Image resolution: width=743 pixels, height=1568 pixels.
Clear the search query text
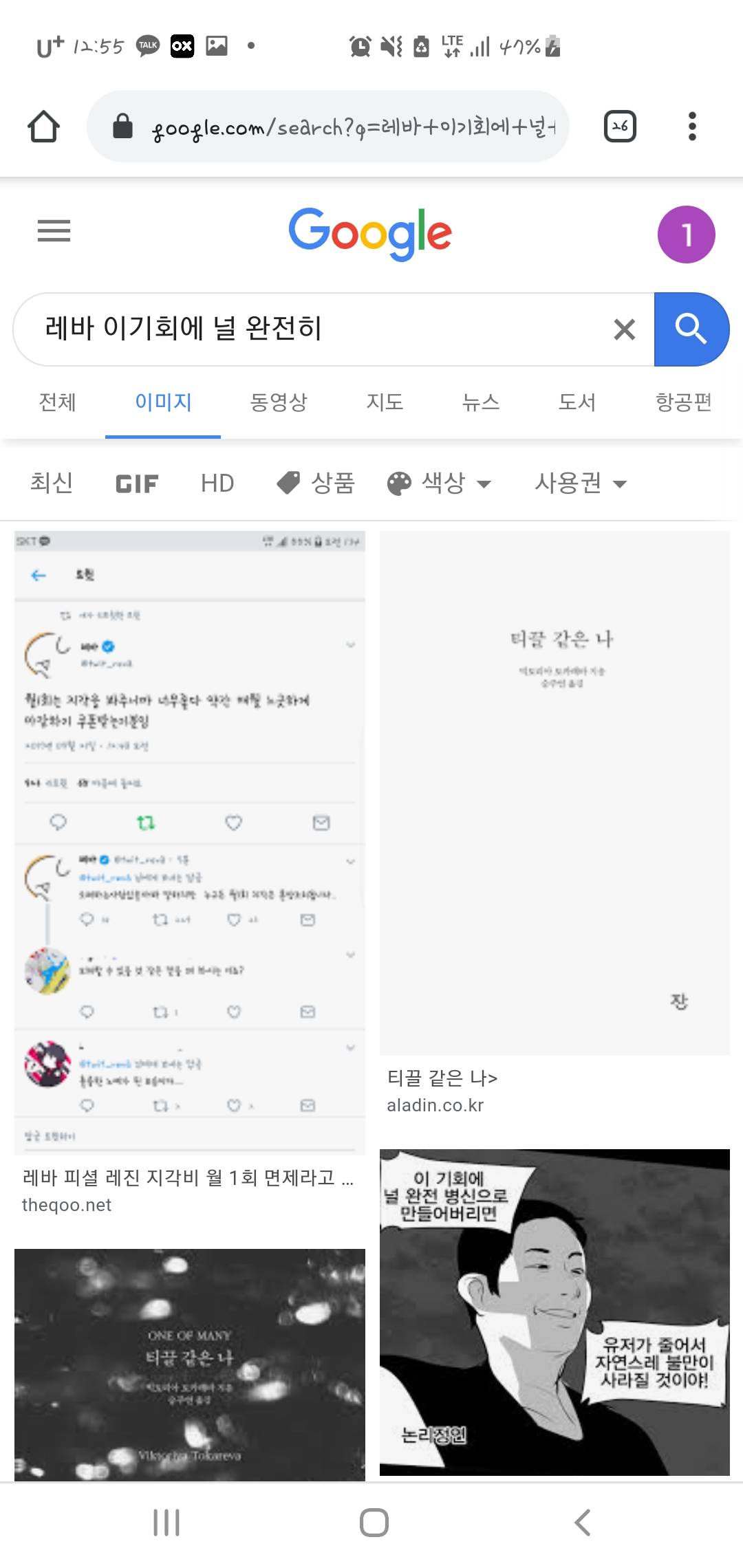pyautogui.click(x=624, y=329)
